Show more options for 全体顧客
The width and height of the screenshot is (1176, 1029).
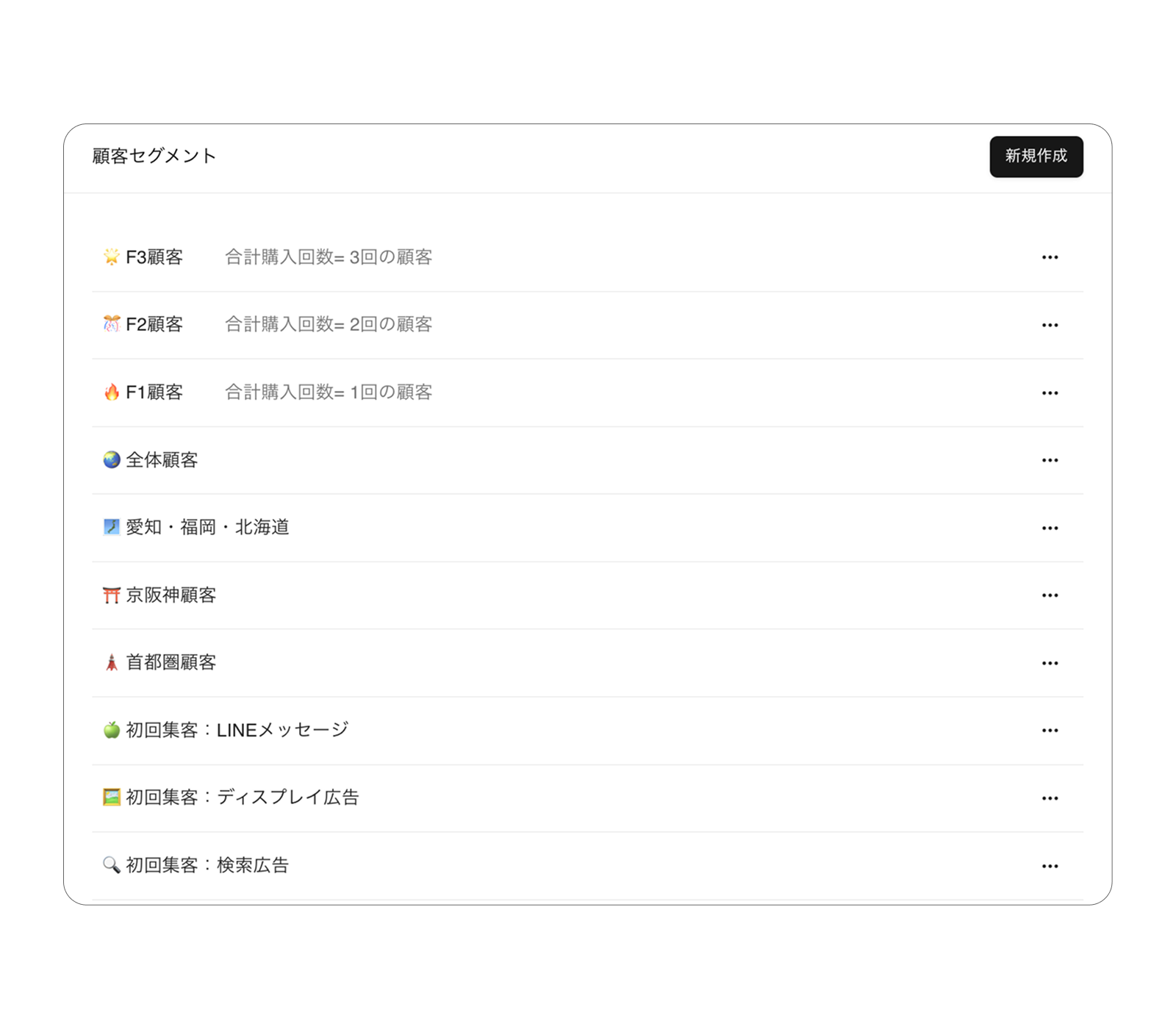point(1050,460)
